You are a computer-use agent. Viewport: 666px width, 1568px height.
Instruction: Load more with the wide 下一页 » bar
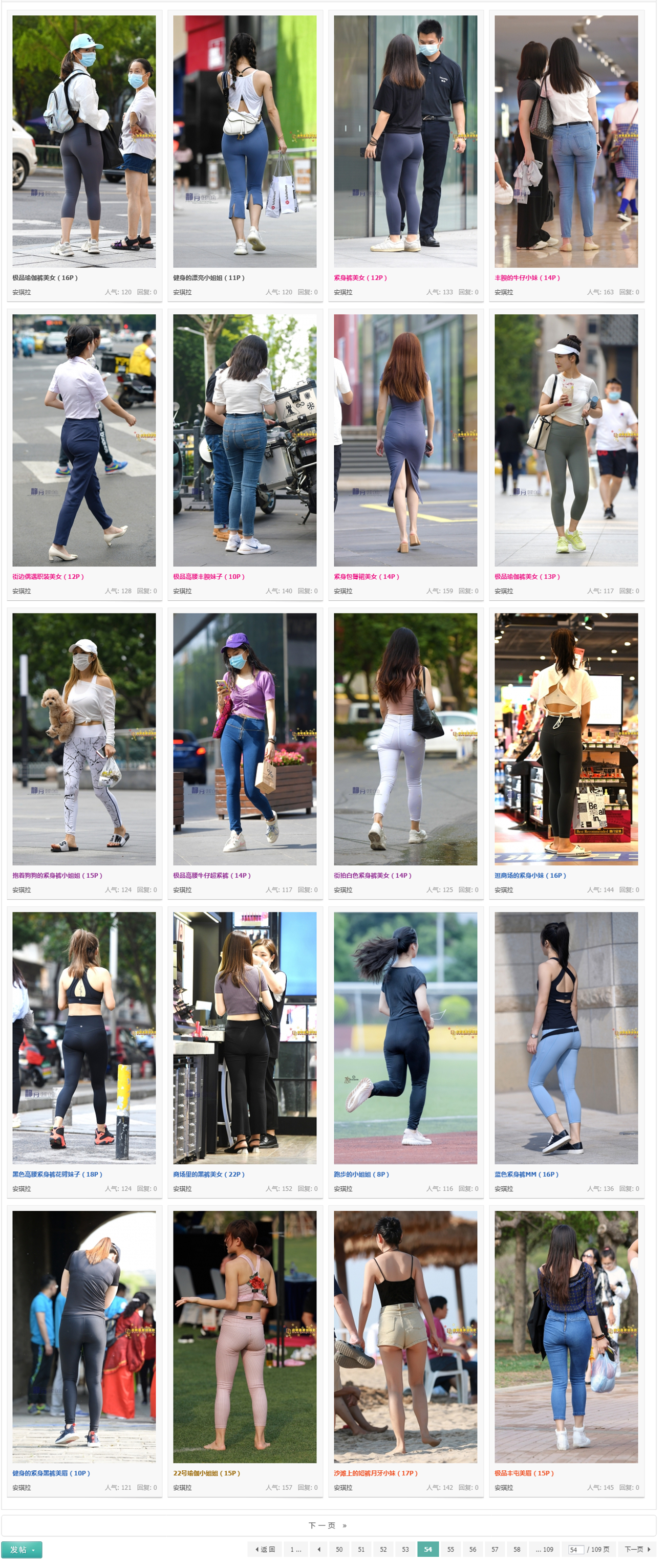point(328,1526)
